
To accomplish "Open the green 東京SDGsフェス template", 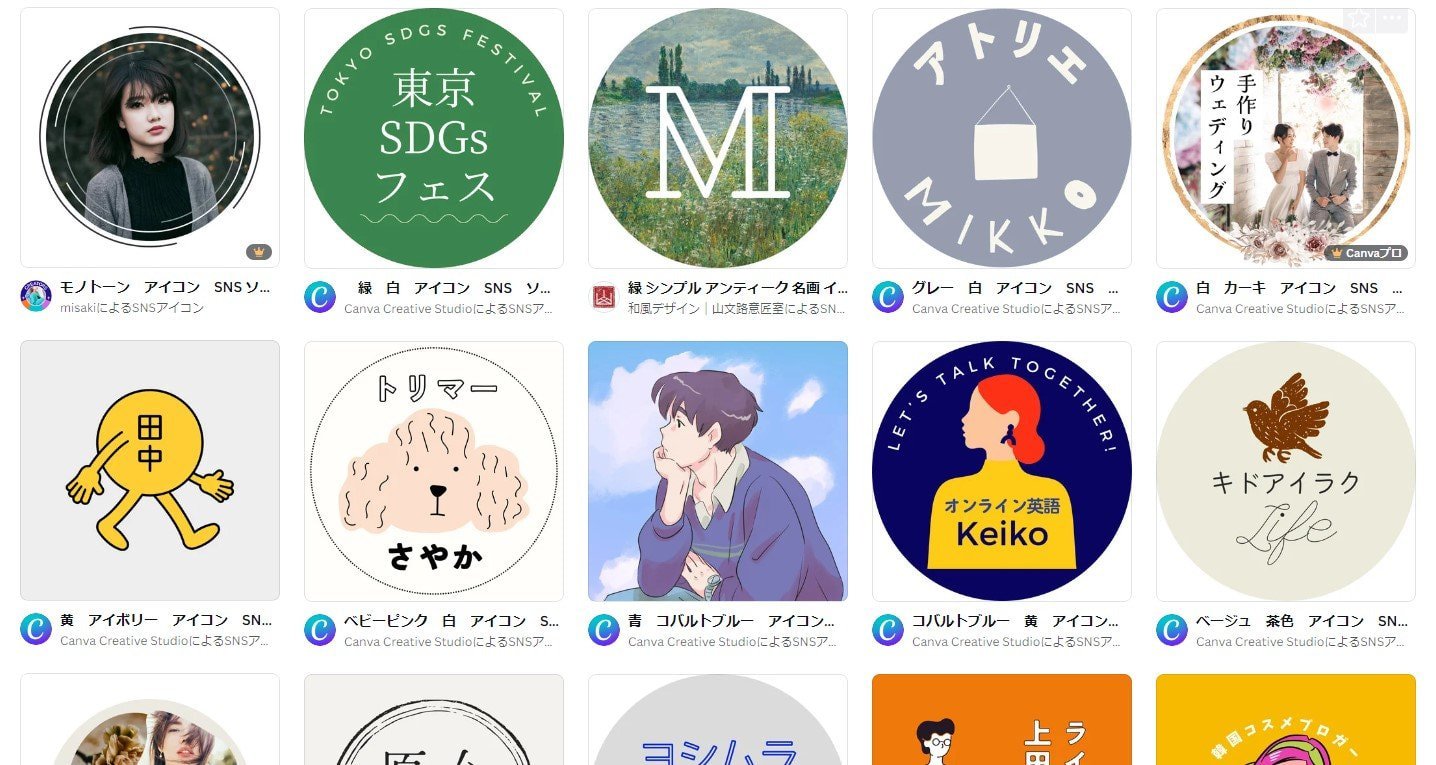I will coord(433,138).
